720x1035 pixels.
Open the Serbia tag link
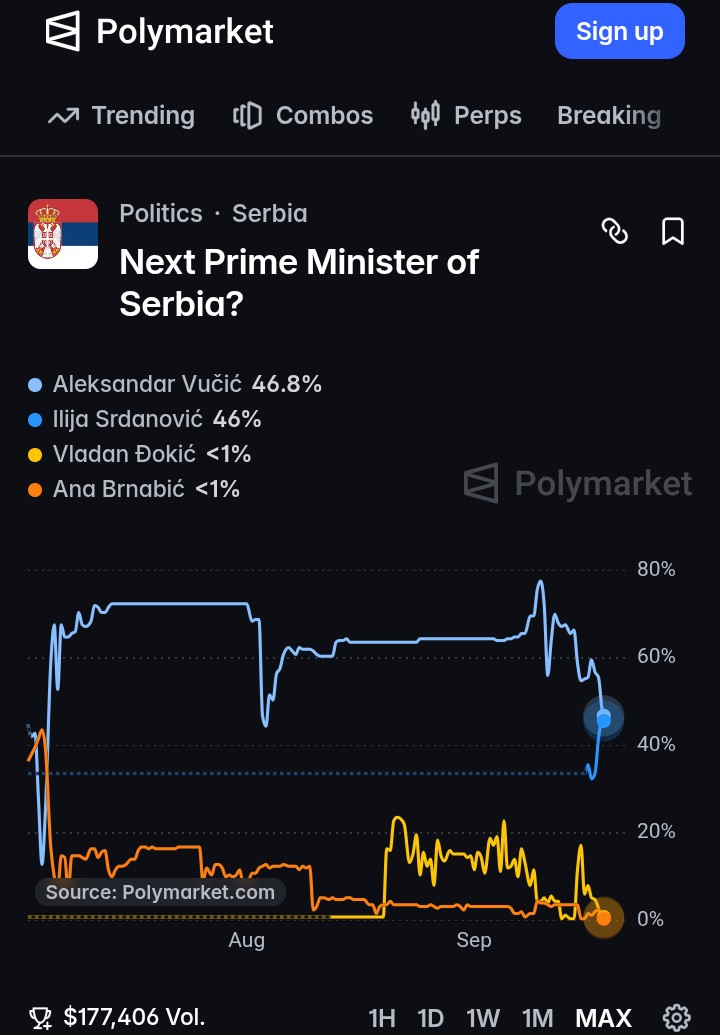click(269, 213)
